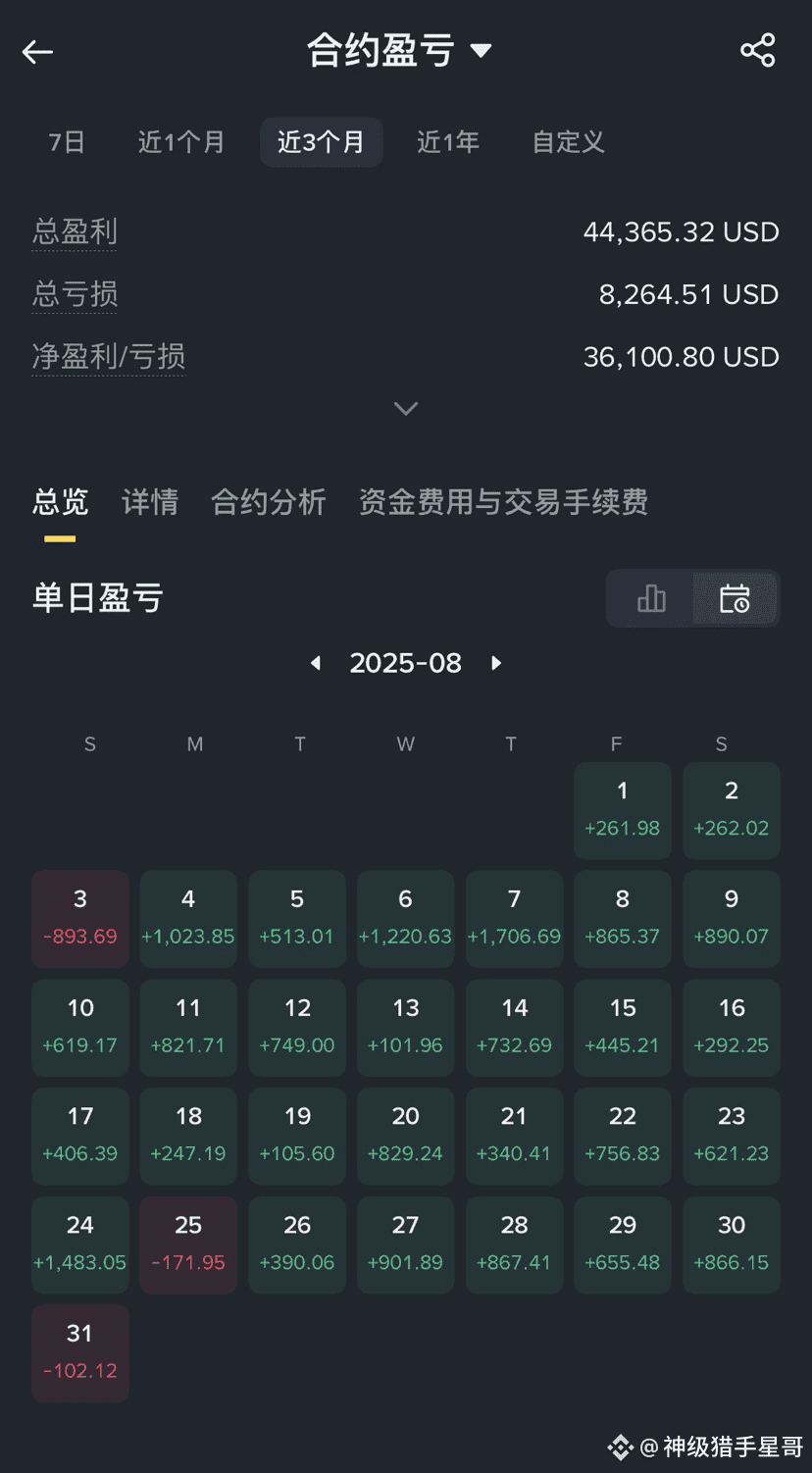The width and height of the screenshot is (812, 1473).
Task: Select the 近1个月 time range
Action: [x=181, y=142]
